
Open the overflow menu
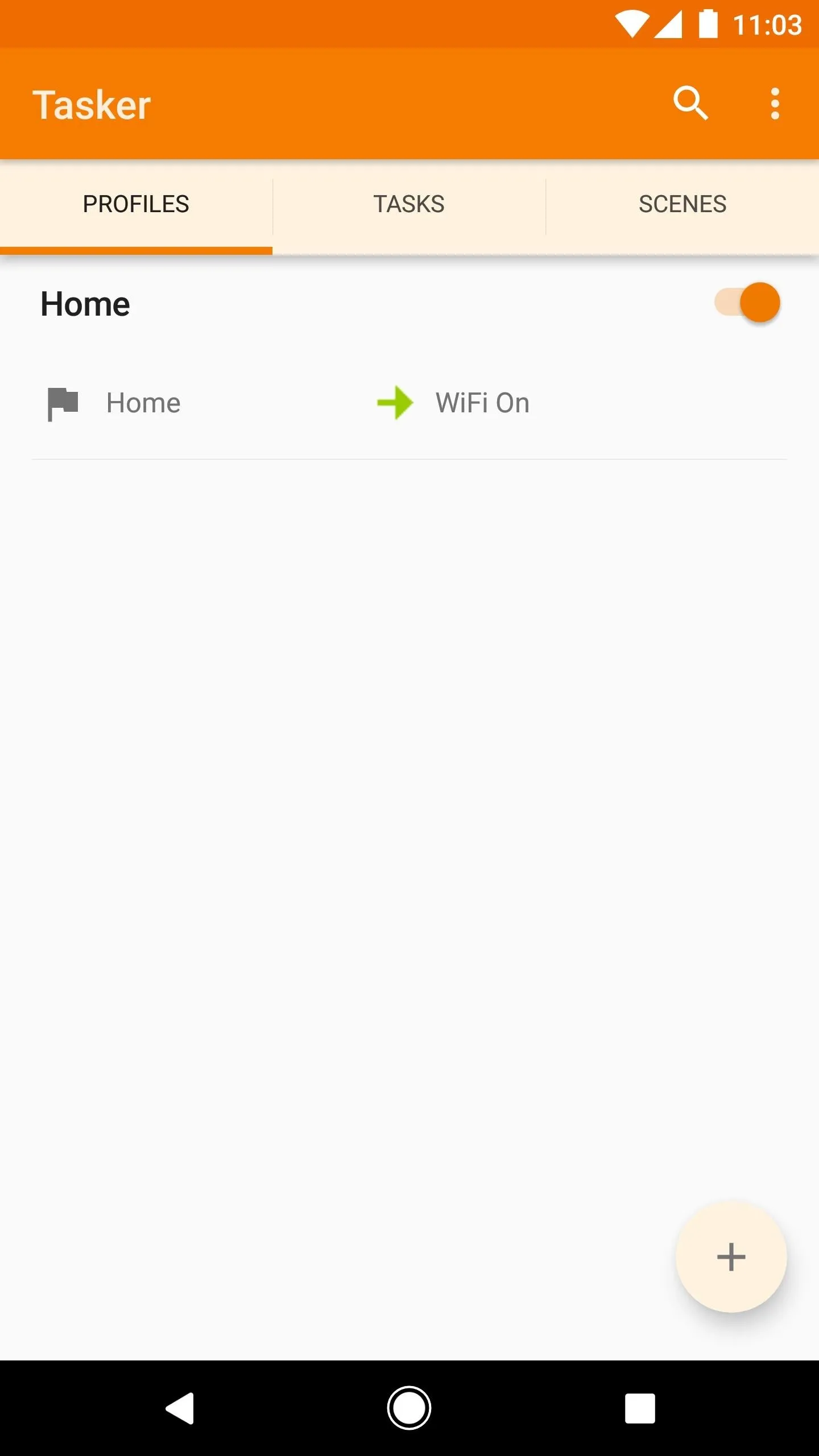click(775, 104)
